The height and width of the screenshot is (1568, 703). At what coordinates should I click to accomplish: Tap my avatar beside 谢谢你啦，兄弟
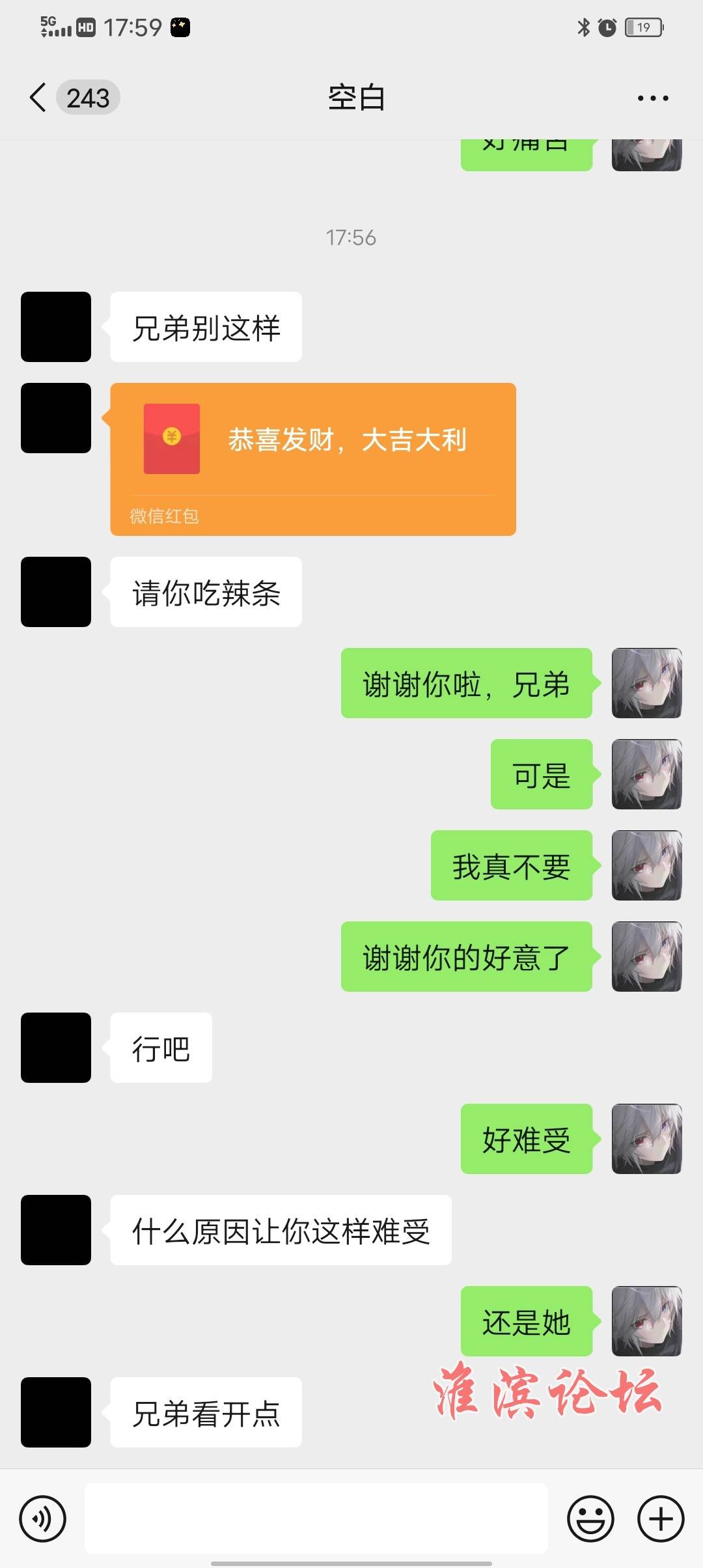pos(646,683)
